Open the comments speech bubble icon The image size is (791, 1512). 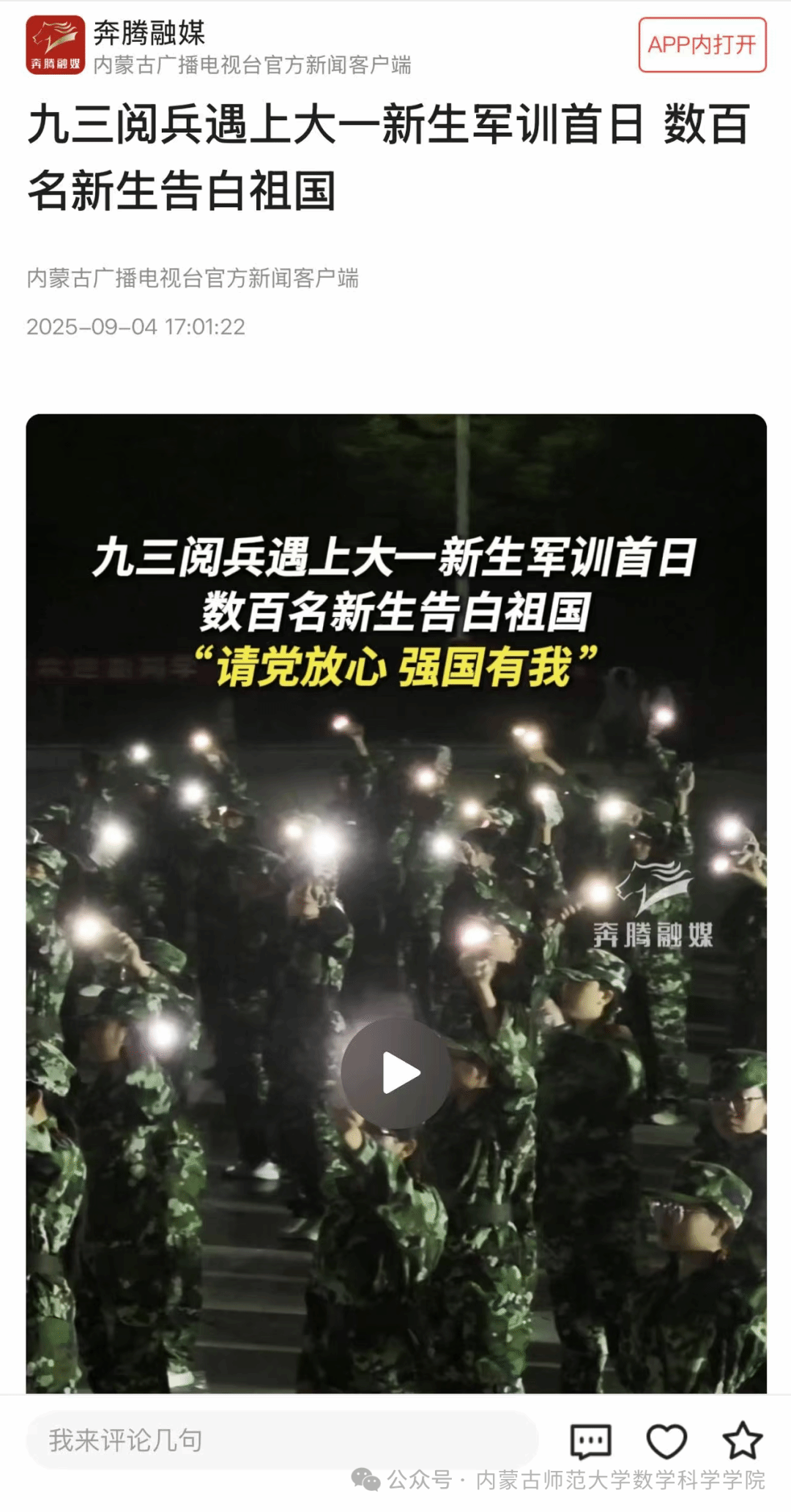point(590,1441)
